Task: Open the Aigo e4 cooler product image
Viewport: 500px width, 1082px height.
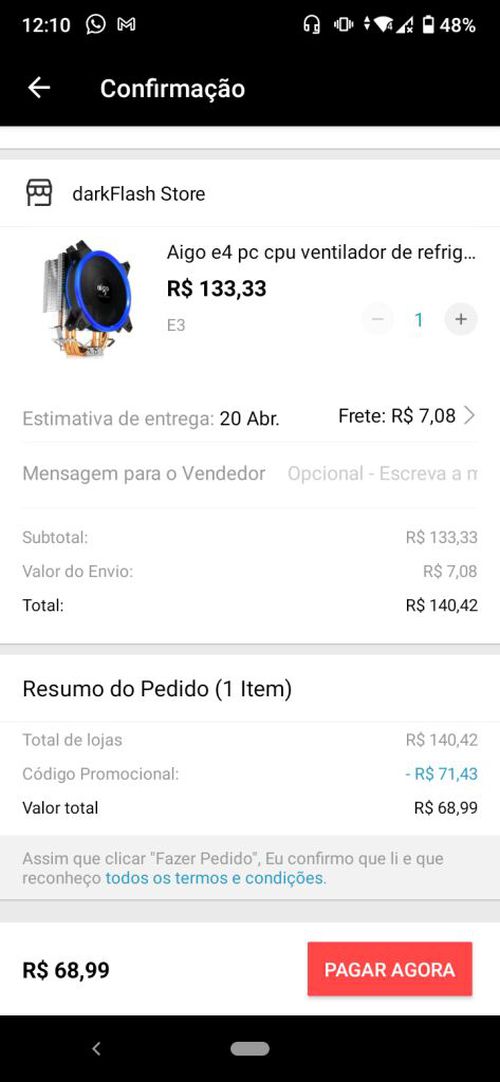Action: click(86, 299)
